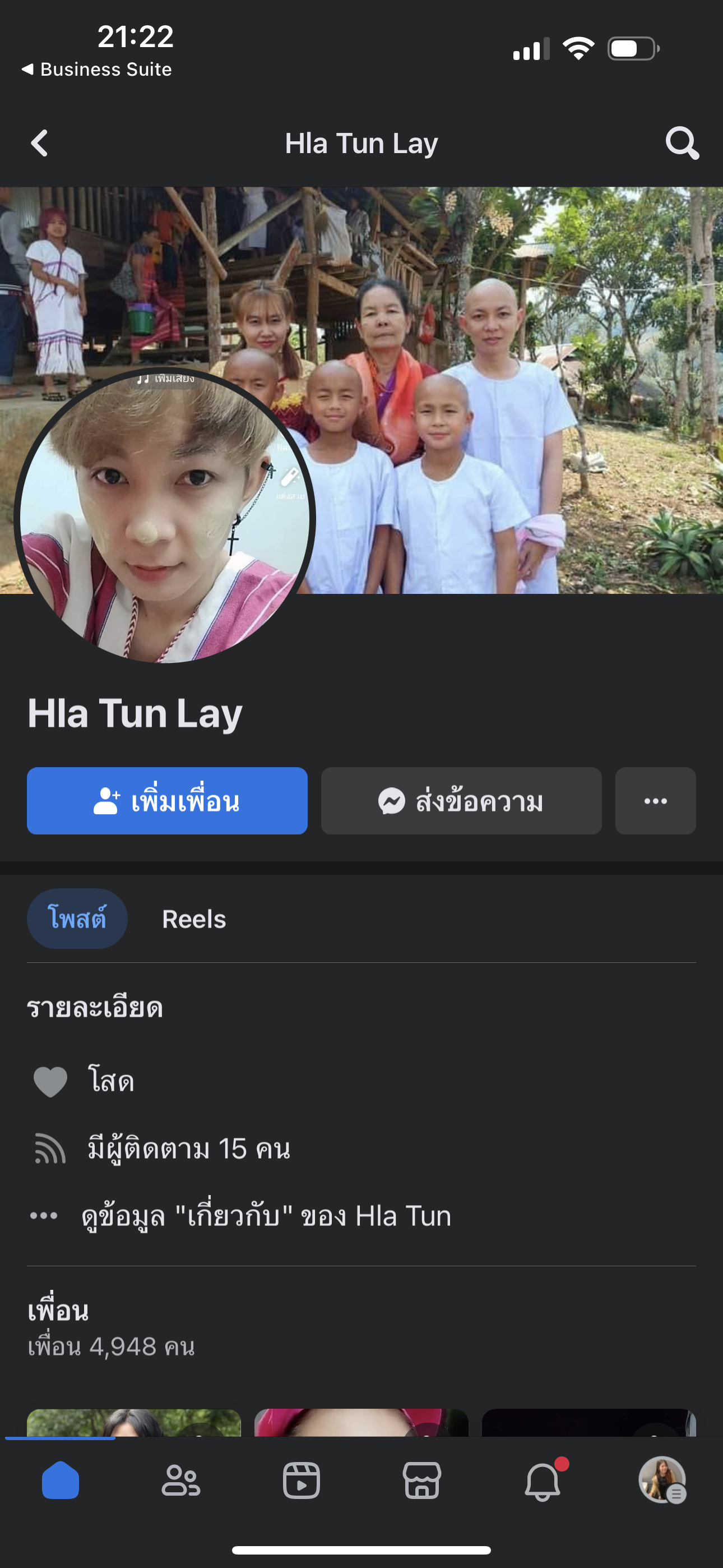This screenshot has width=723, height=1568.
Task: Open the account menu avatar tab
Action: [x=662, y=1481]
